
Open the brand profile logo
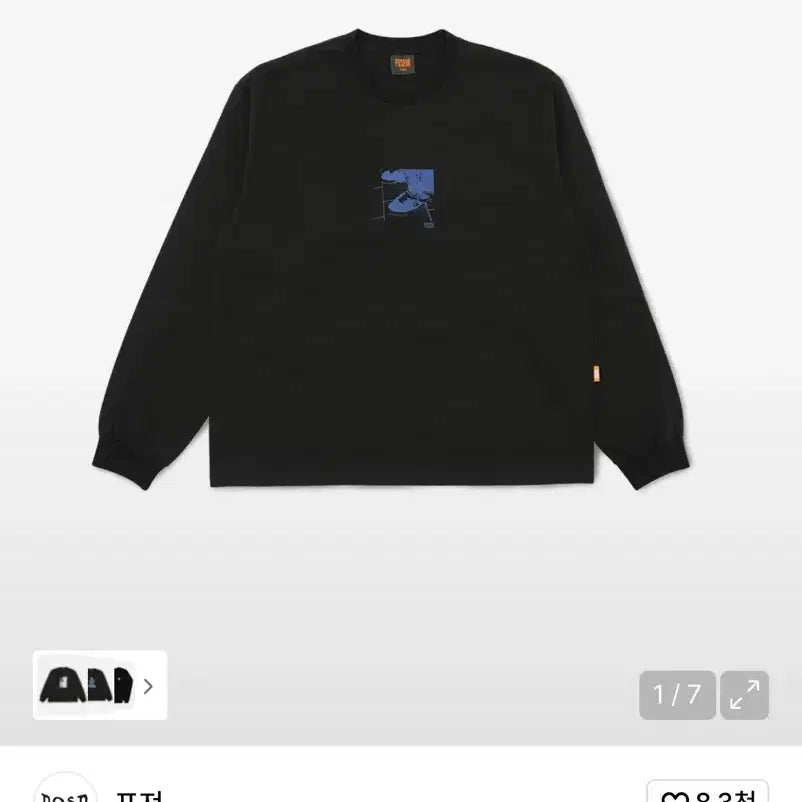click(x=63, y=790)
